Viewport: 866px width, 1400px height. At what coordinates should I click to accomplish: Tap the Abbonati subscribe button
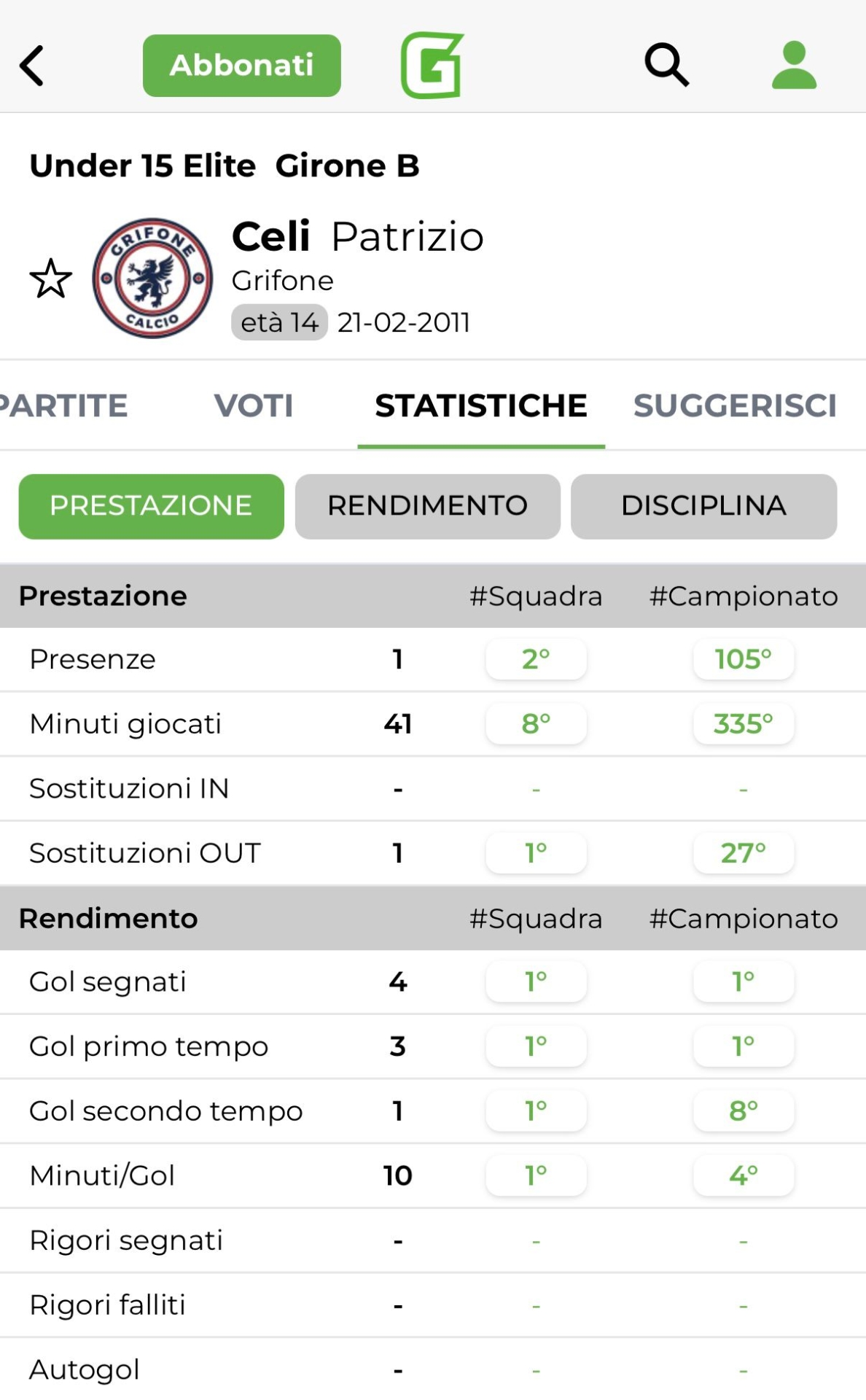click(x=242, y=66)
